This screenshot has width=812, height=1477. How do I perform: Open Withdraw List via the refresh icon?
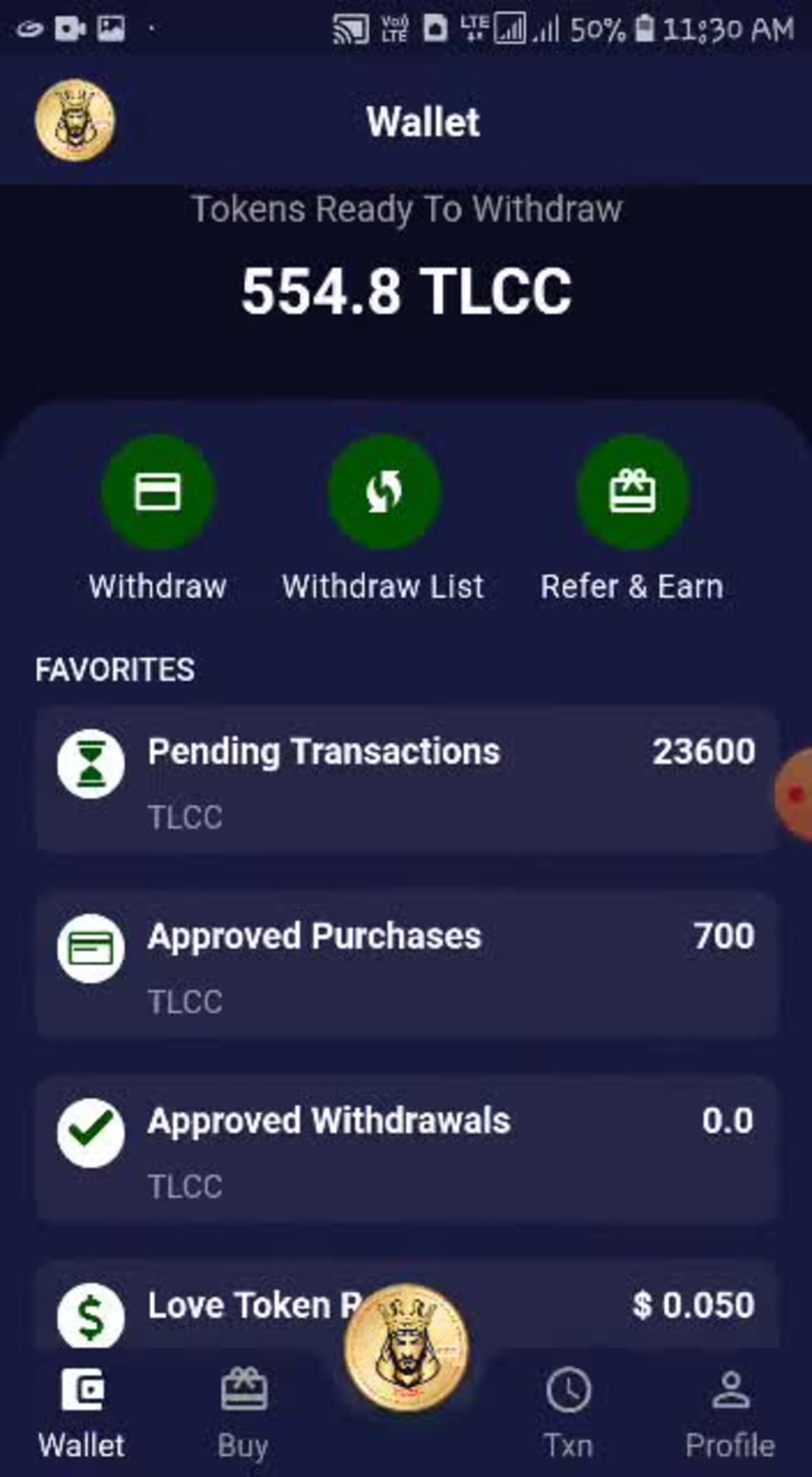pos(383,490)
